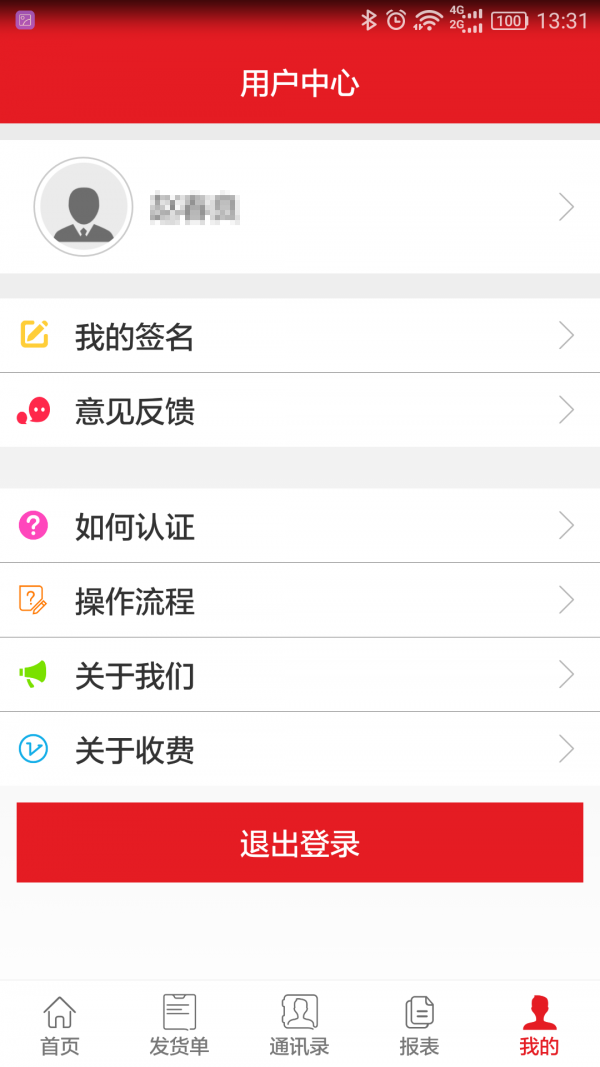Open 操作流程 guide
This screenshot has width=600, height=1067.
click(x=300, y=601)
